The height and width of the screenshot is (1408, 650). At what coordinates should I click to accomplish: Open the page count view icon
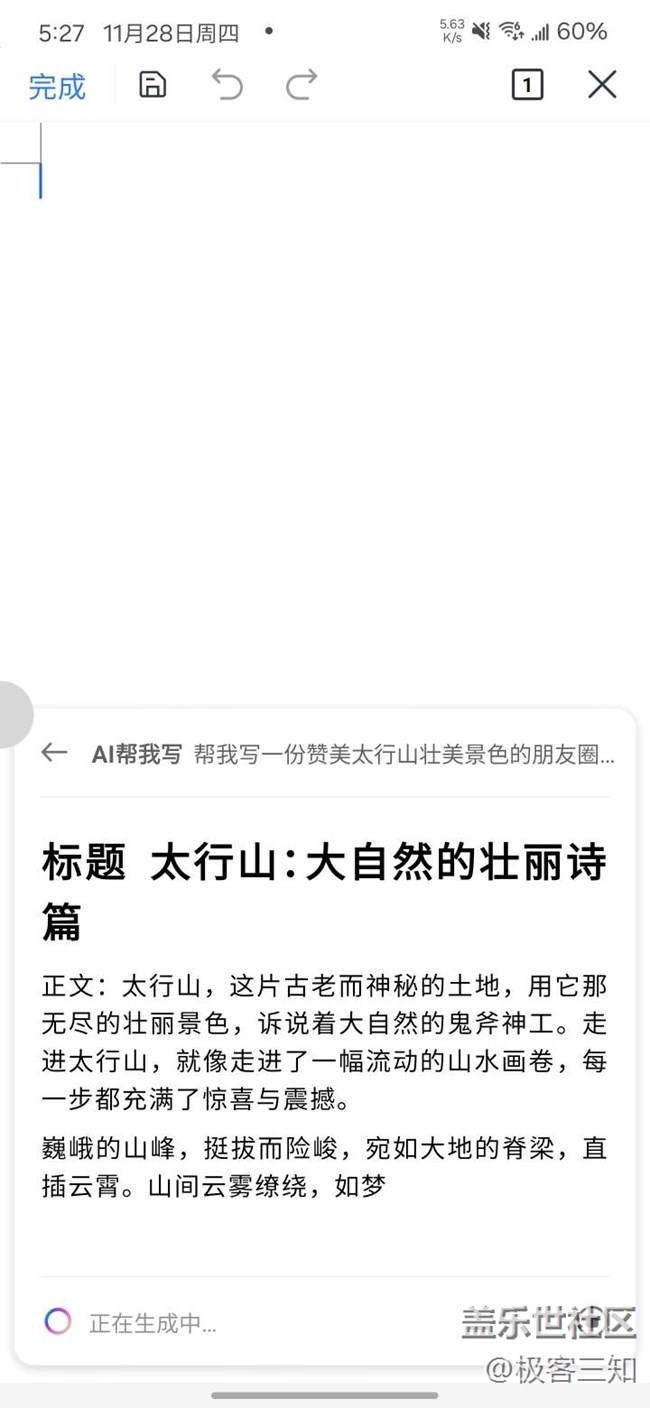(527, 85)
